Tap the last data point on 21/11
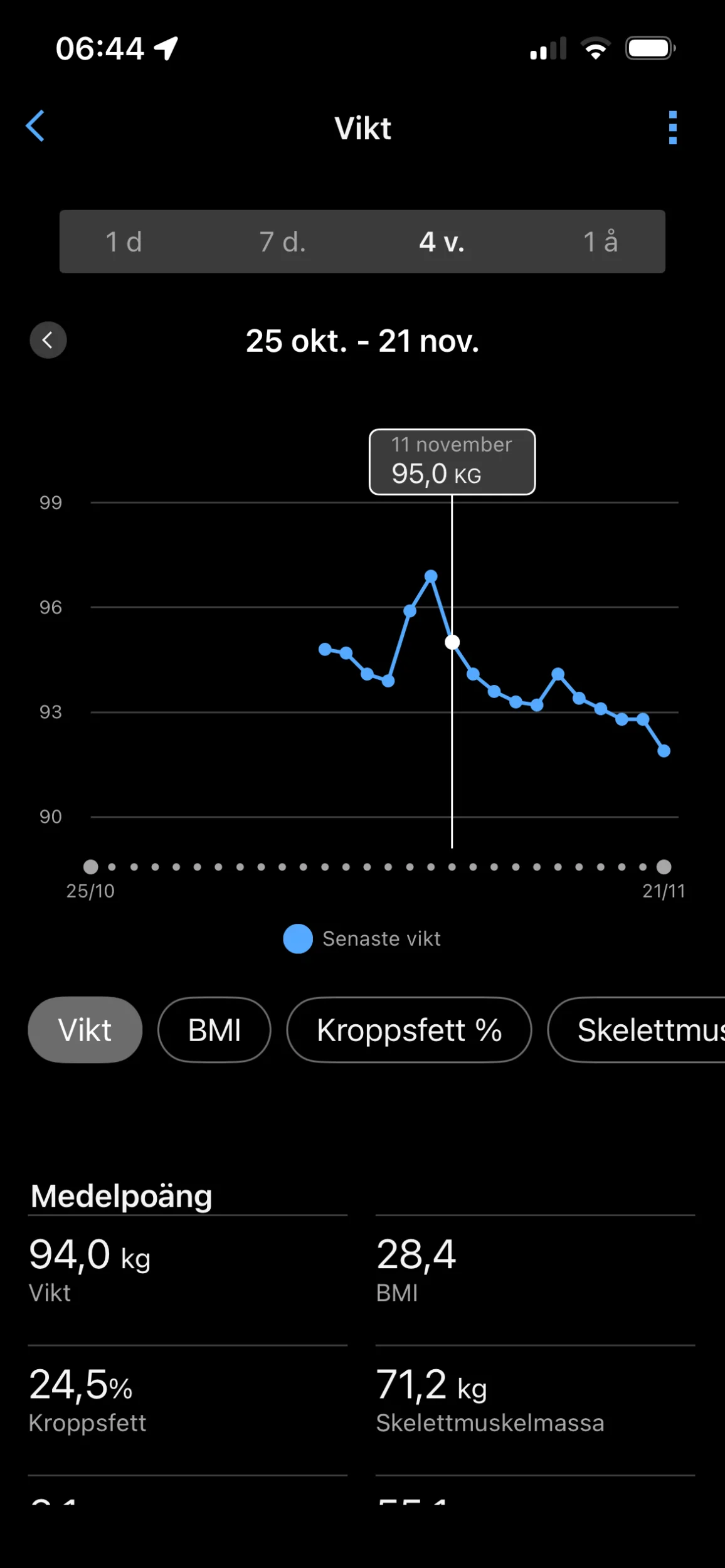This screenshot has height=1568, width=725. coord(664,751)
